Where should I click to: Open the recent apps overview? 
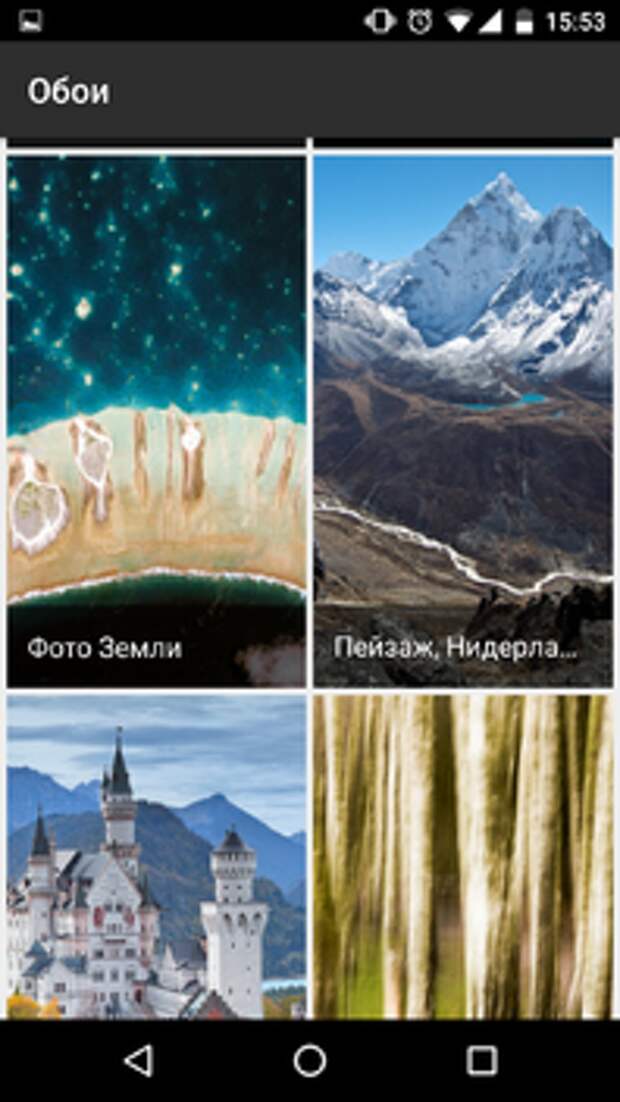pos(482,1061)
